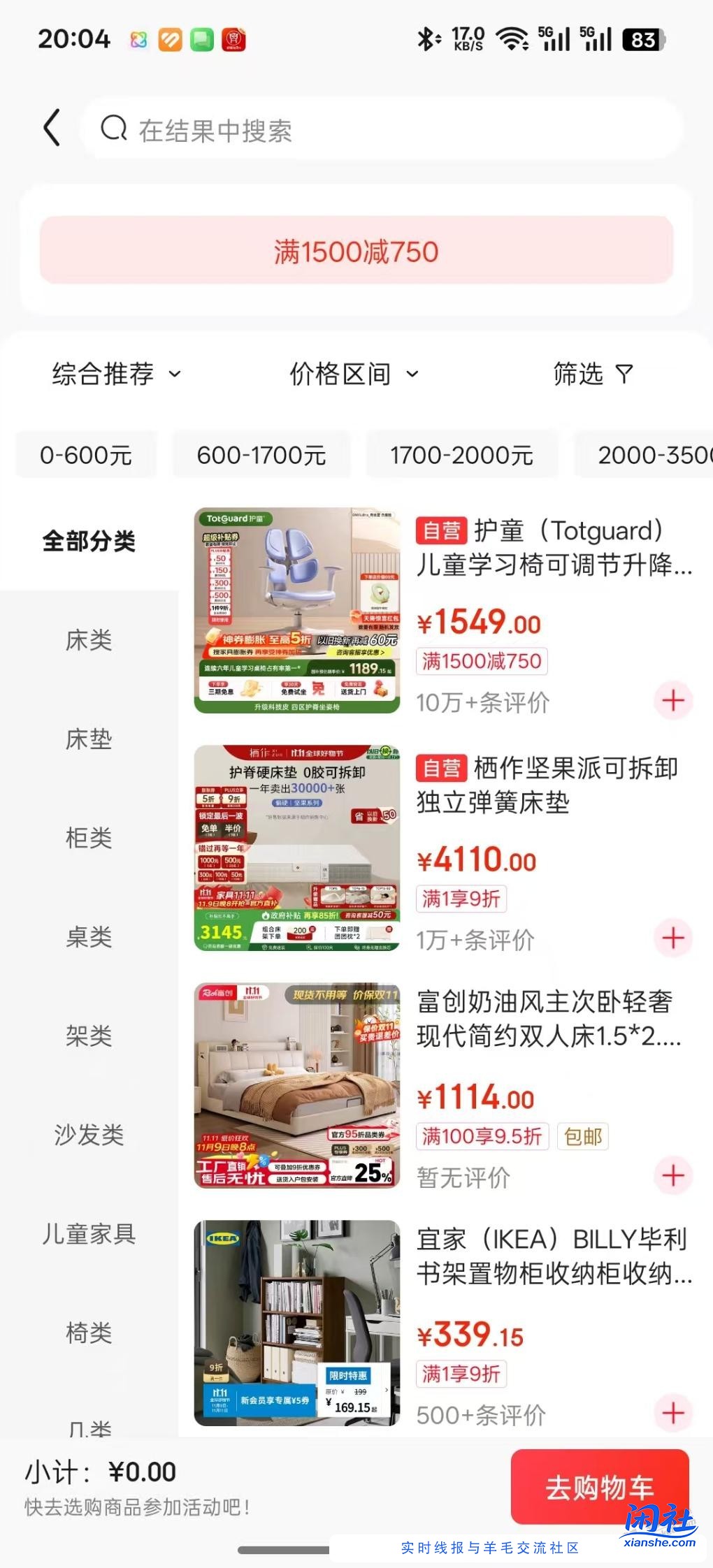Add the Totguard study chair via plus icon
This screenshot has height=1568, width=713.
(x=672, y=700)
